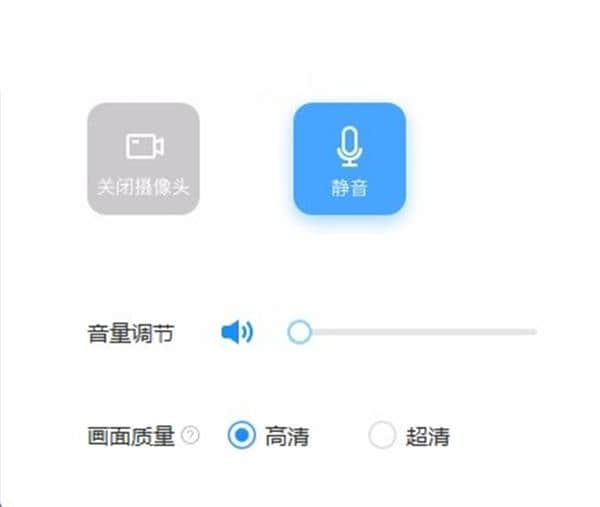Image resolution: width=600 pixels, height=507 pixels.
Task: Choose the 超清 quality option
Action: click(x=382, y=436)
